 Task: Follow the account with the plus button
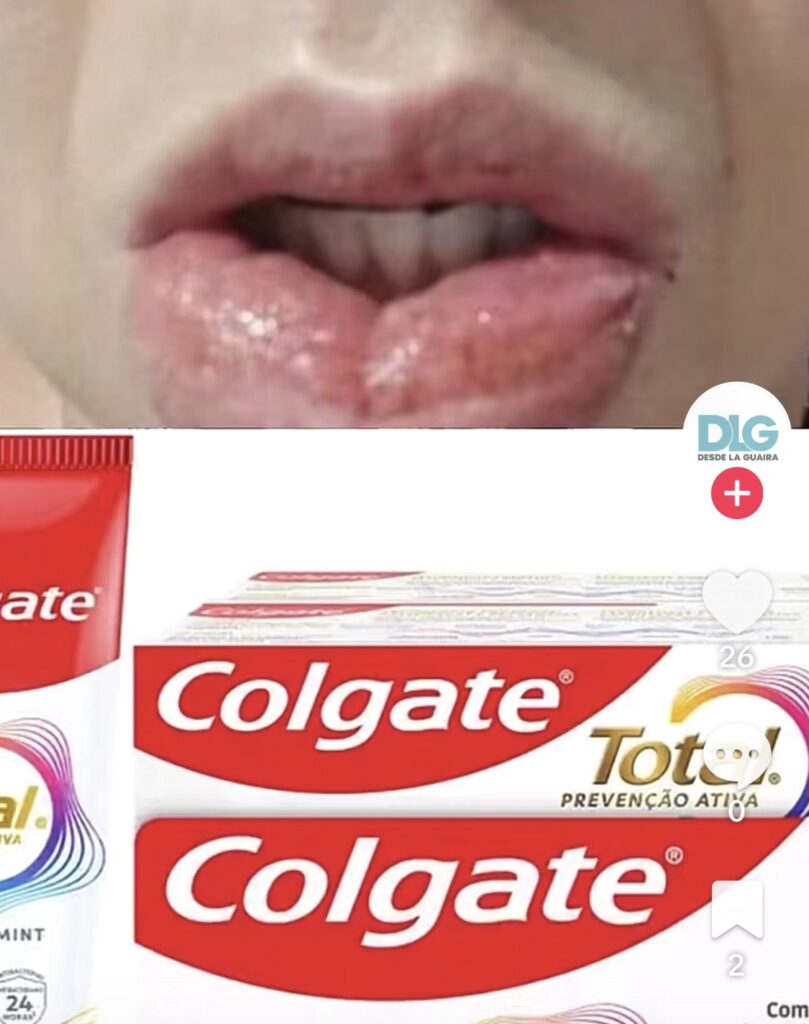[737, 494]
